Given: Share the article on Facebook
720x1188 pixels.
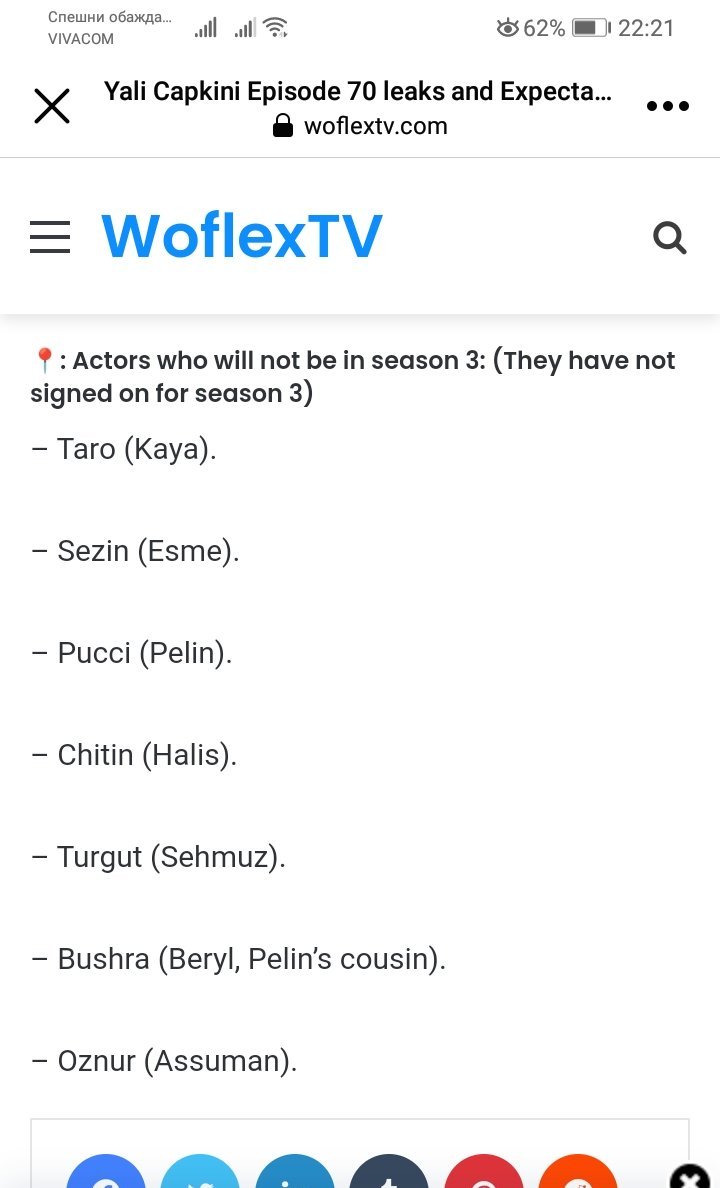Looking at the screenshot, I should pyautogui.click(x=105, y=1171).
